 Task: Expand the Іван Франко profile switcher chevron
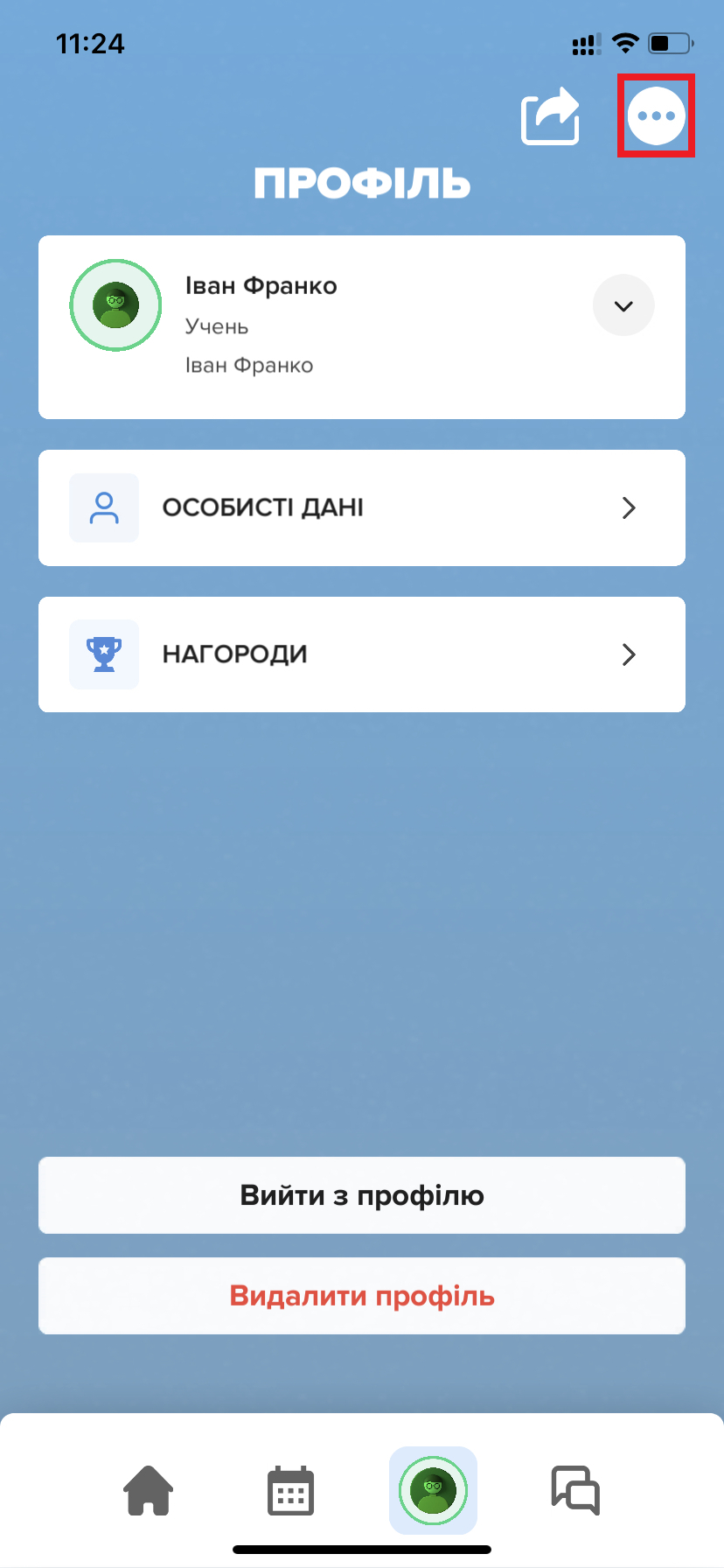623,305
